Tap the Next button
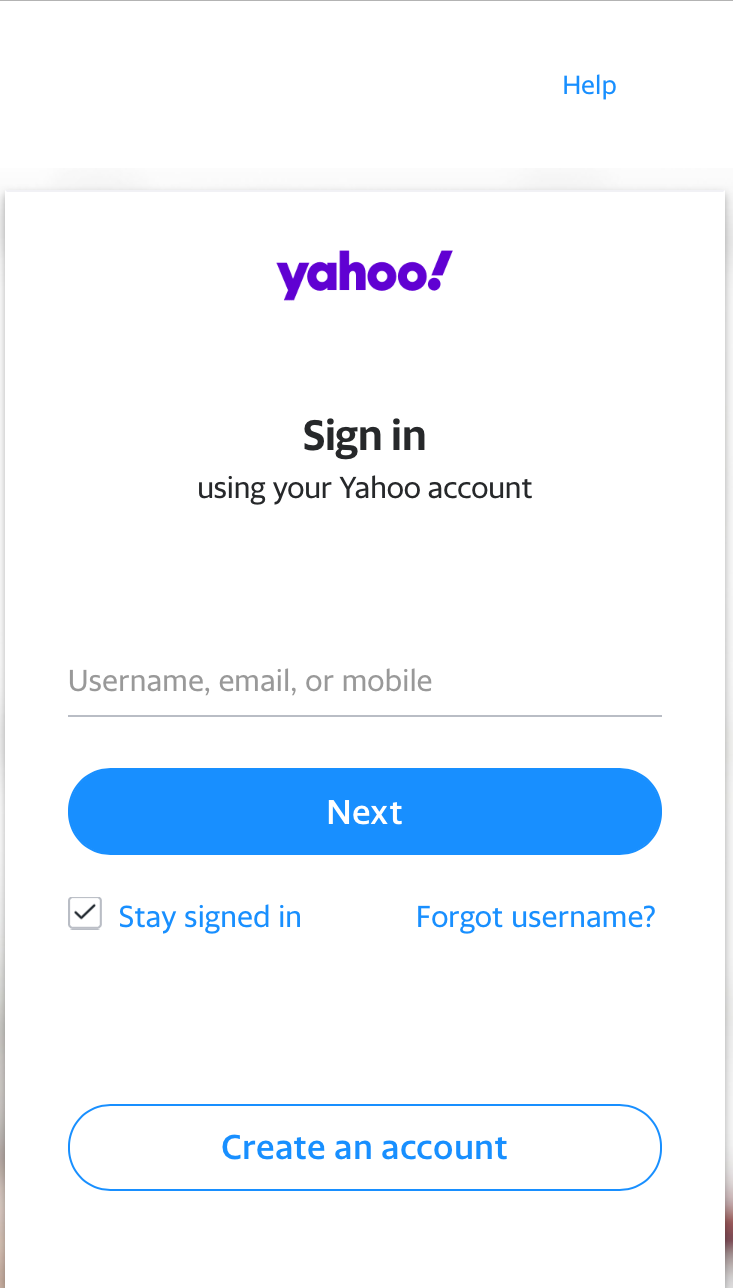Image resolution: width=733 pixels, height=1288 pixels. (x=364, y=812)
